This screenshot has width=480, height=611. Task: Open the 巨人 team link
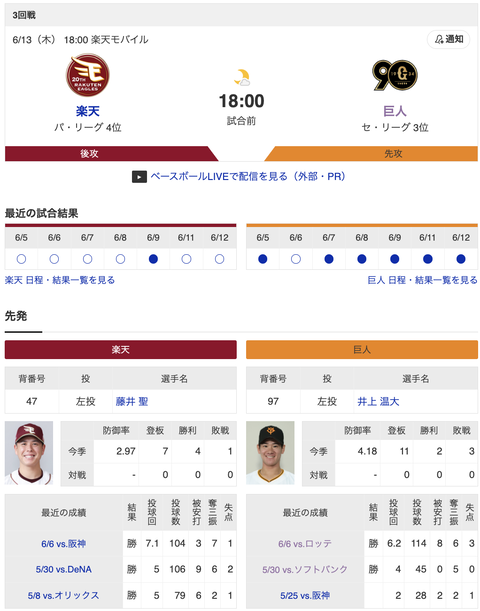[x=395, y=111]
